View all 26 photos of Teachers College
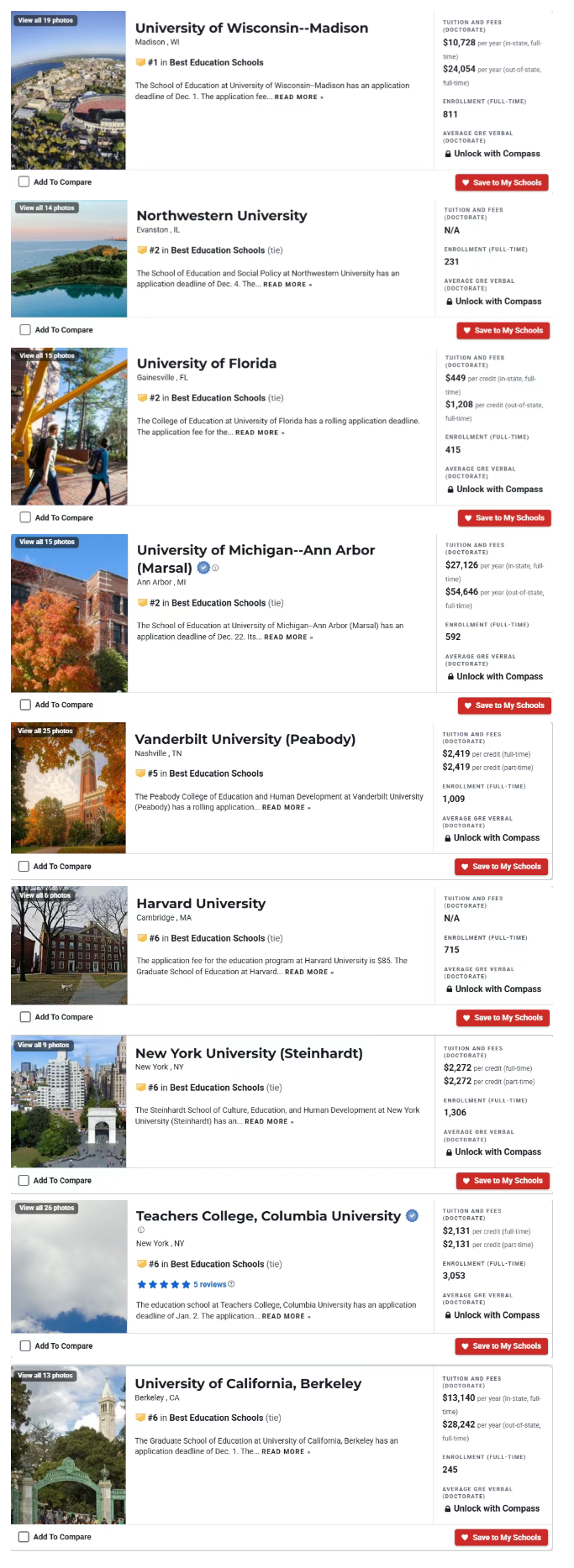 (x=46, y=1208)
